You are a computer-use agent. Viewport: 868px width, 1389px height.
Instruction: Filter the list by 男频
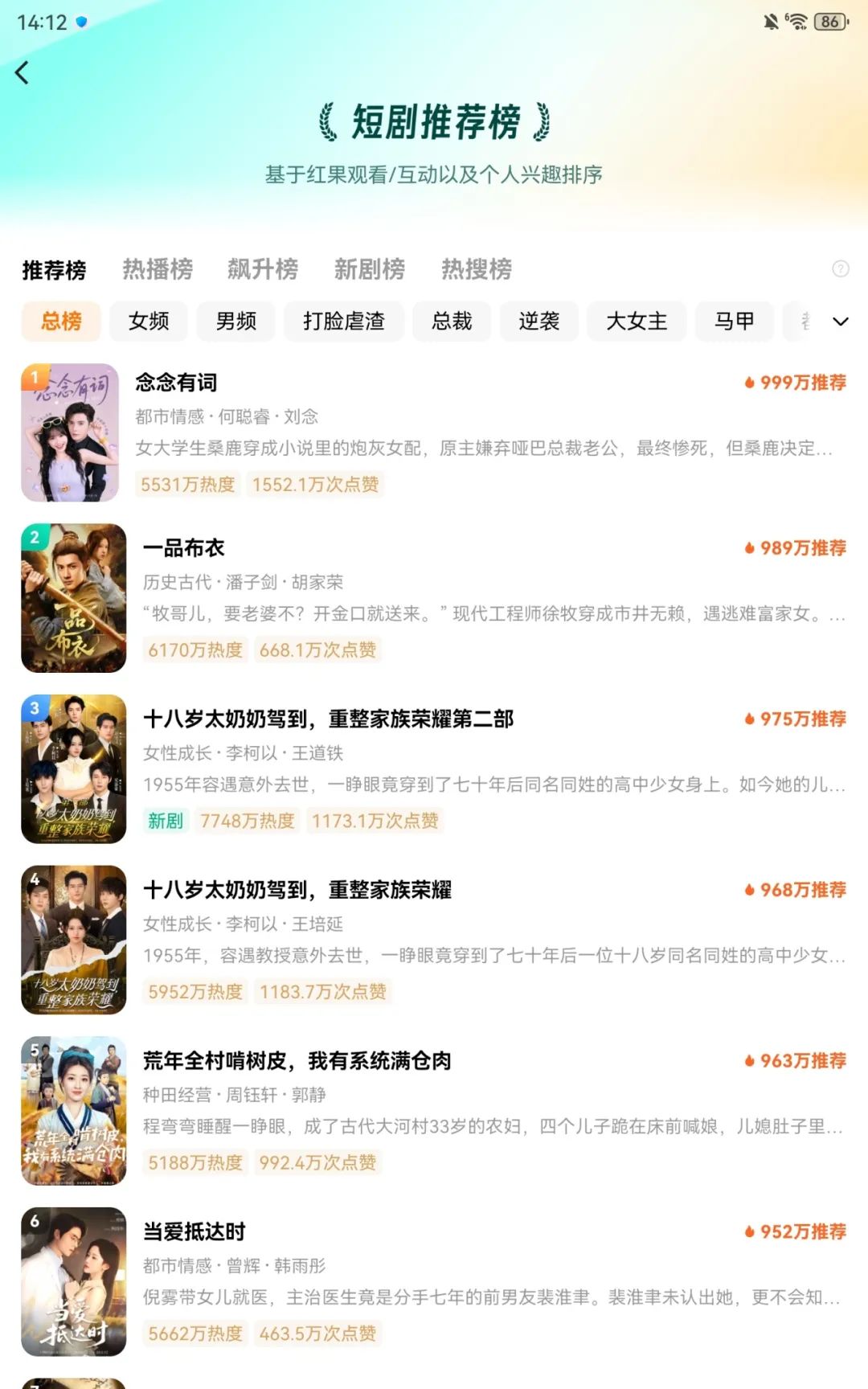click(x=236, y=322)
